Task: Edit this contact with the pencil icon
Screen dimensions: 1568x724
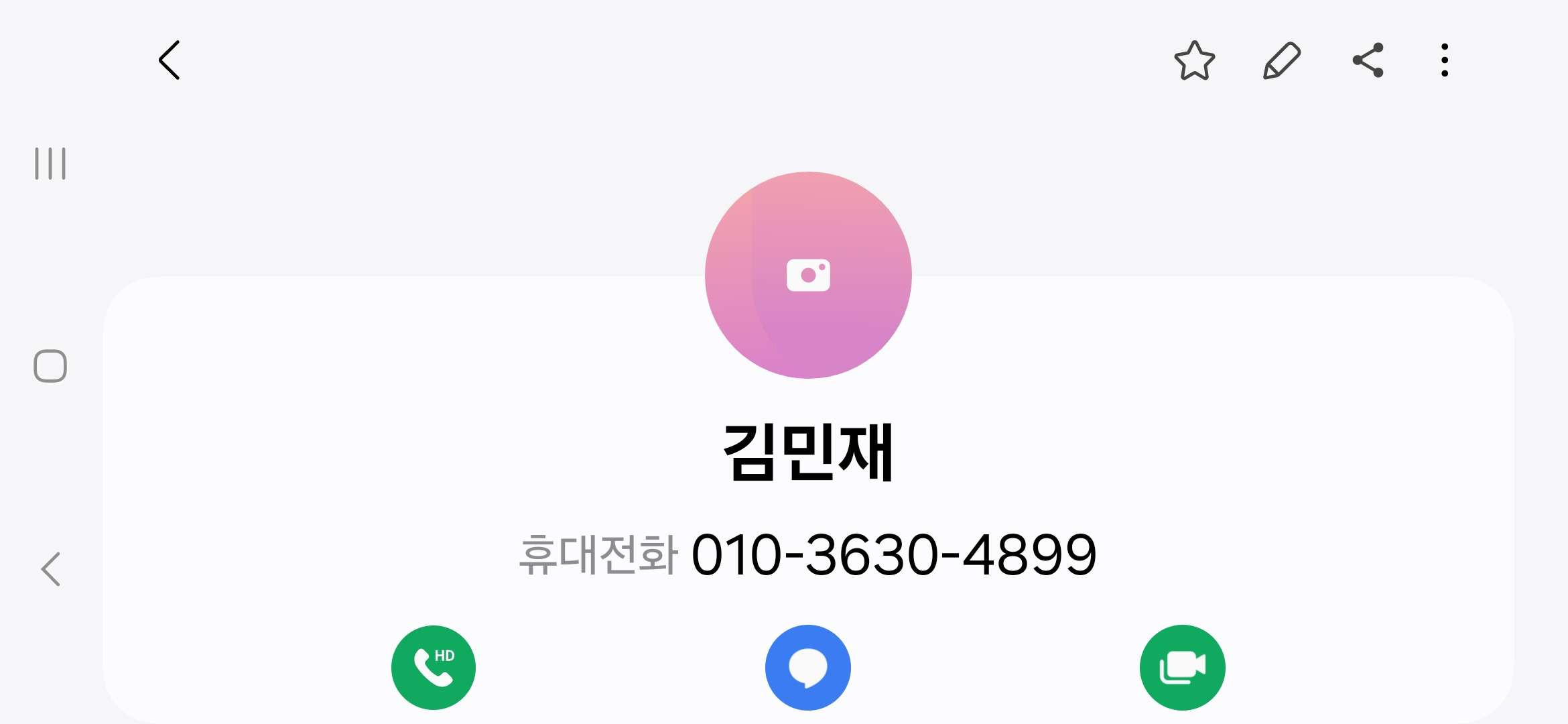Action: (1282, 61)
